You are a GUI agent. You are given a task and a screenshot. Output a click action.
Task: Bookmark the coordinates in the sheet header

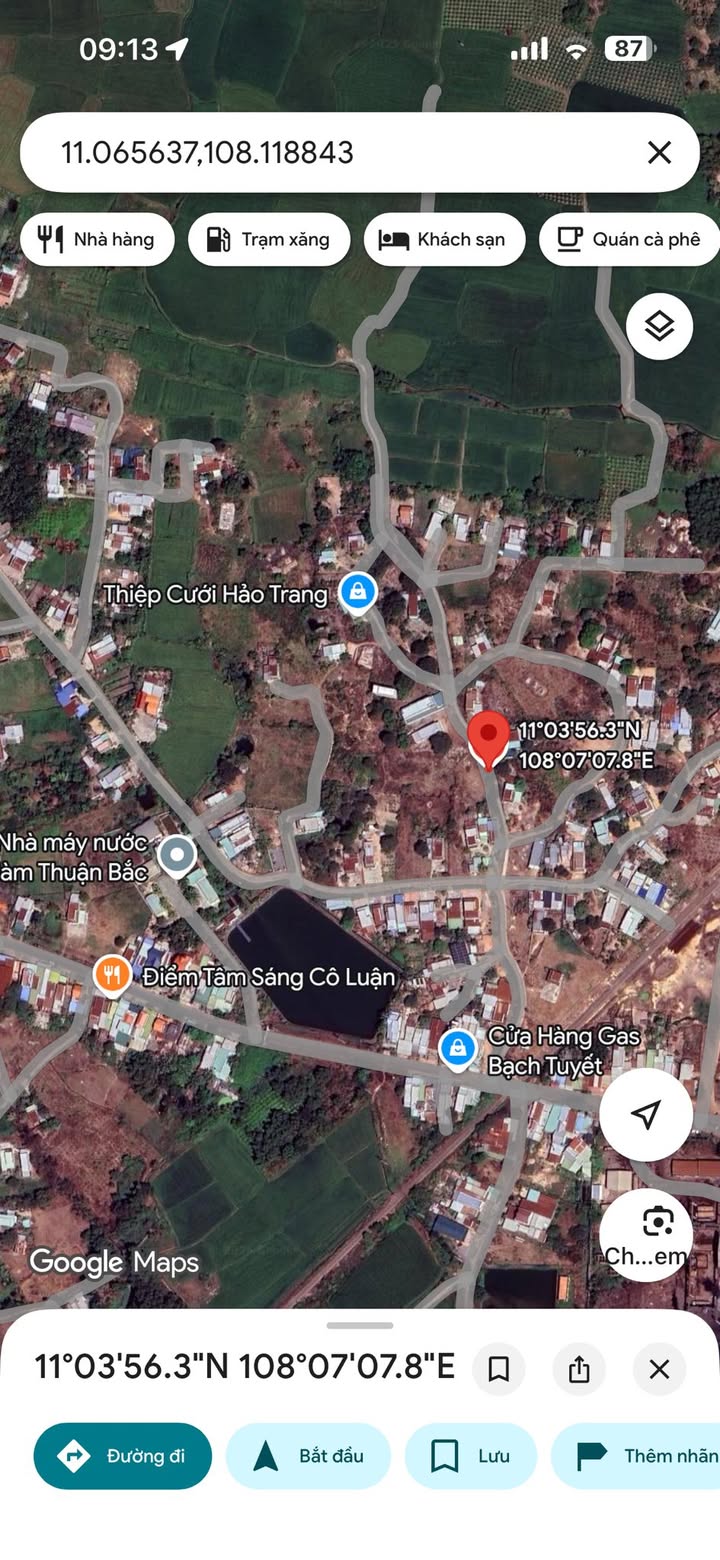pos(499,1369)
